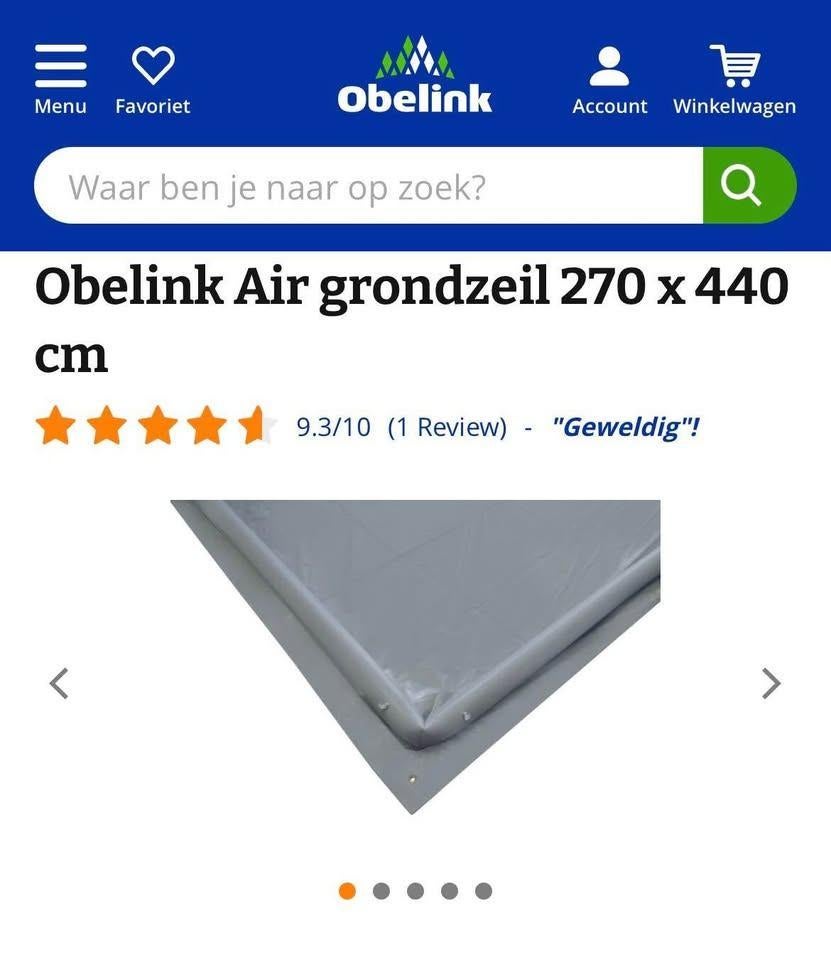Click the "Geweldig"! review text
831x960 pixels.
[626, 425]
